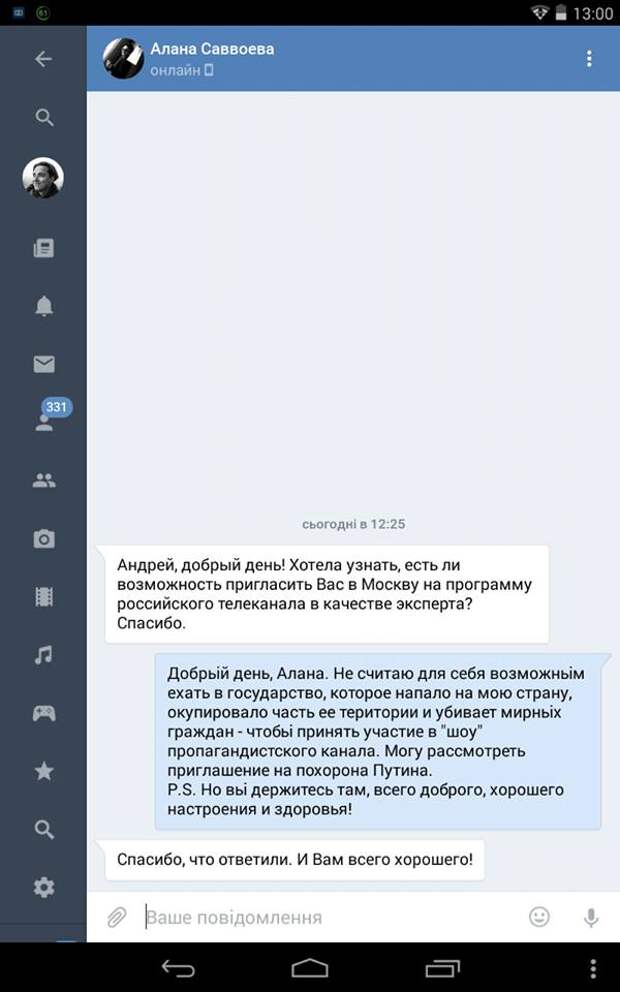Open the videos section
The image size is (620, 992).
tap(44, 597)
